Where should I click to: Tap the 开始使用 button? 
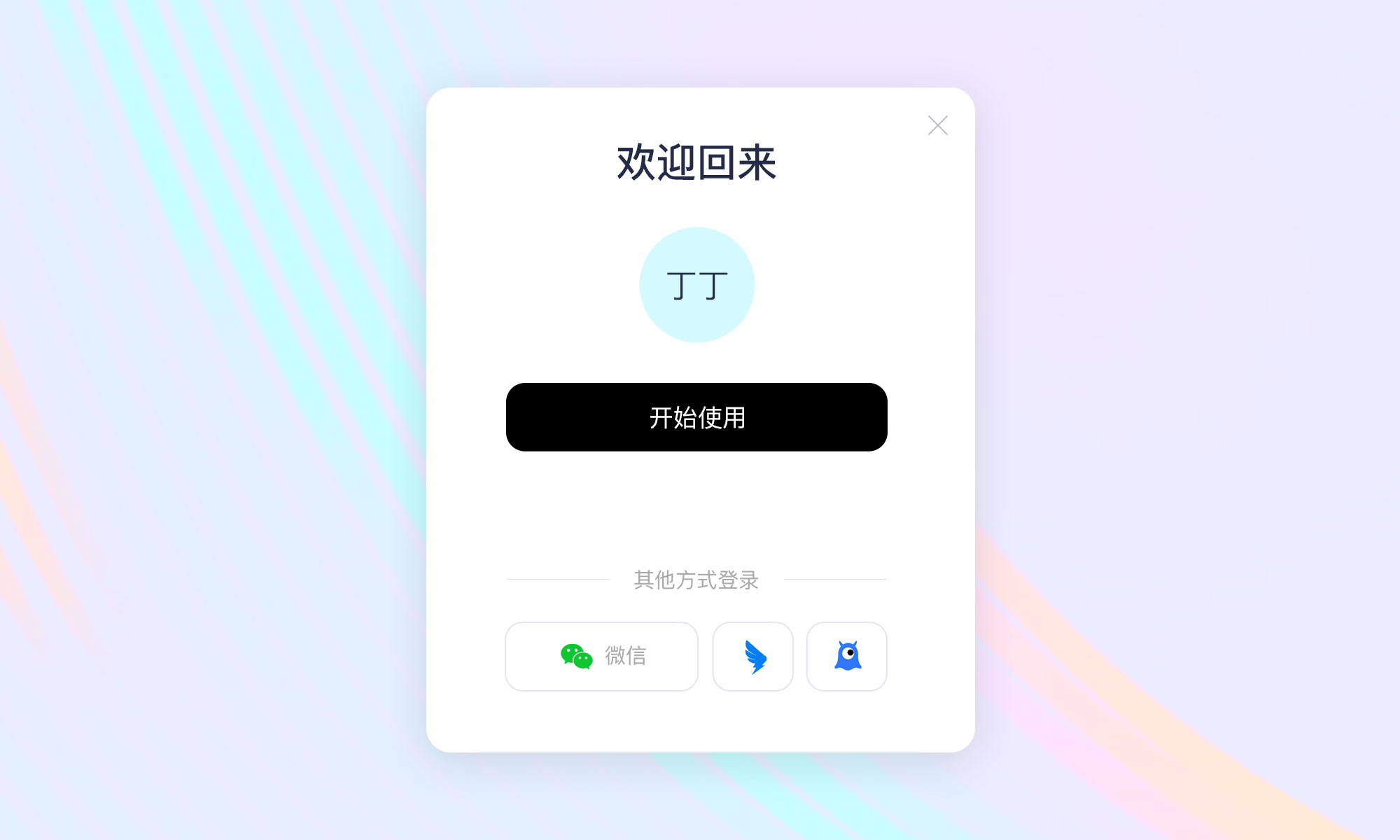[x=696, y=417]
